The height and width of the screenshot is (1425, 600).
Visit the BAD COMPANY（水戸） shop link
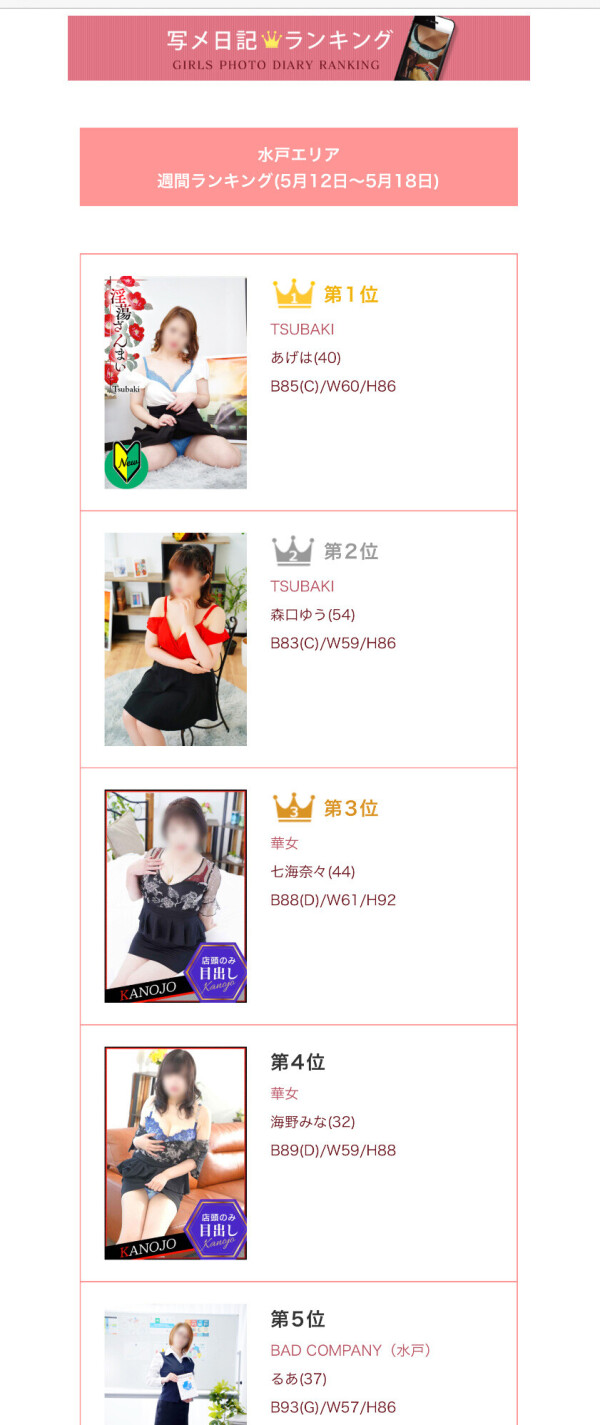point(350,1350)
